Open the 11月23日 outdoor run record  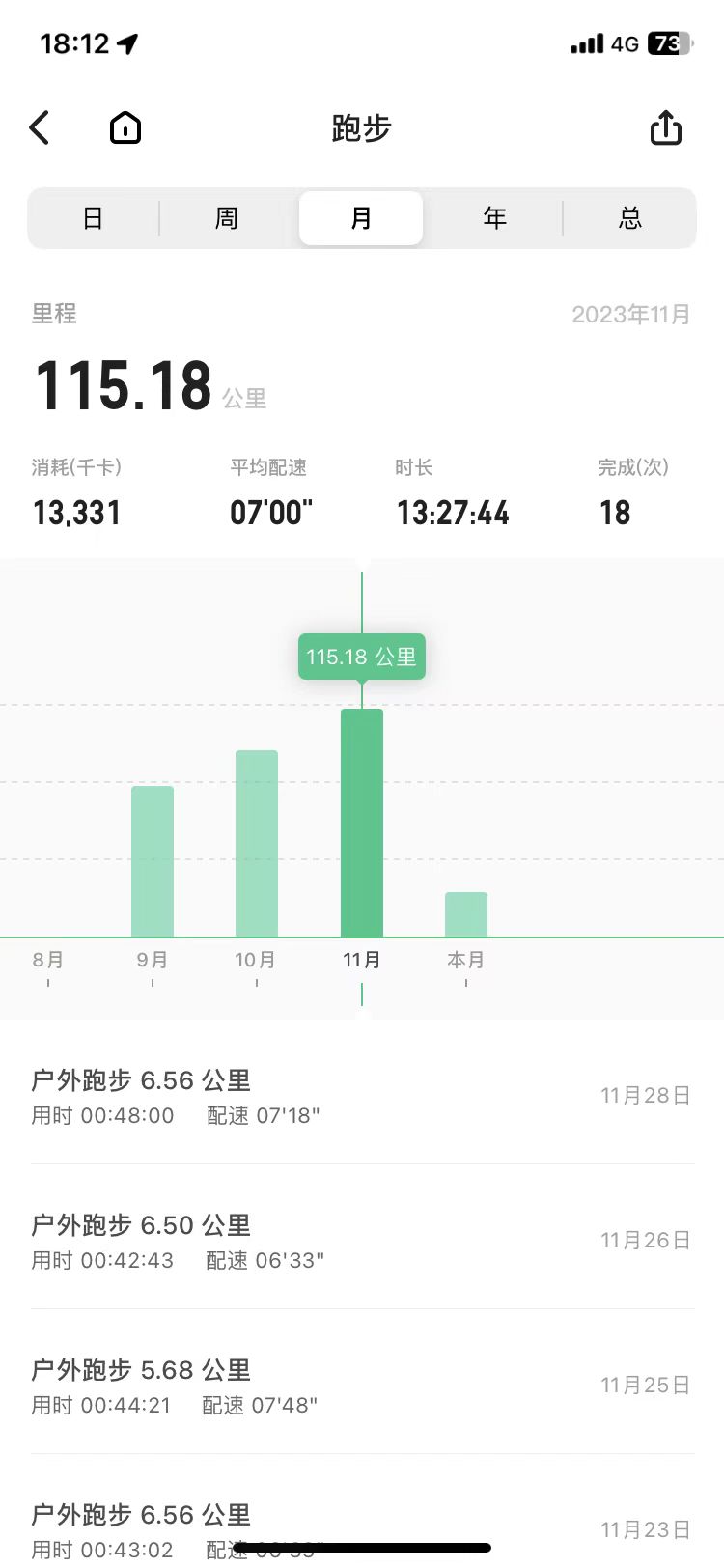(x=361, y=1524)
